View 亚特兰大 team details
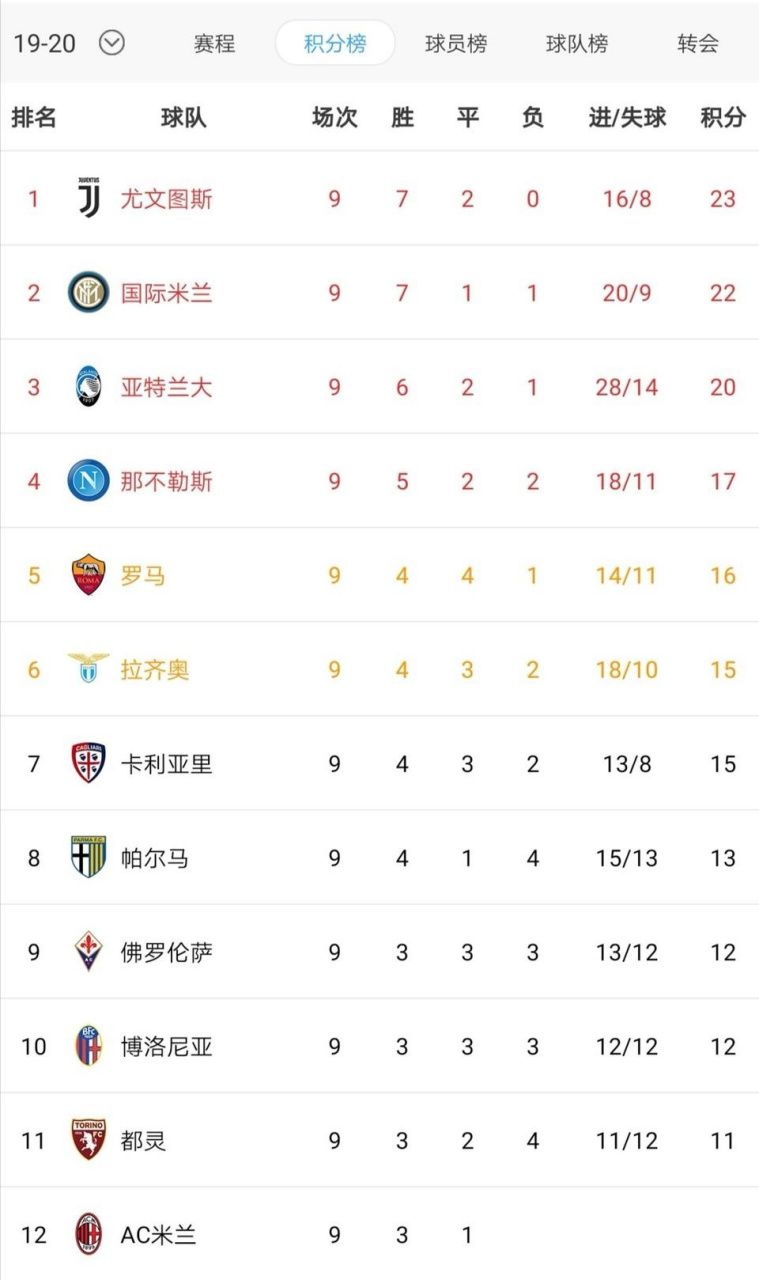759x1280 pixels. coord(379,386)
